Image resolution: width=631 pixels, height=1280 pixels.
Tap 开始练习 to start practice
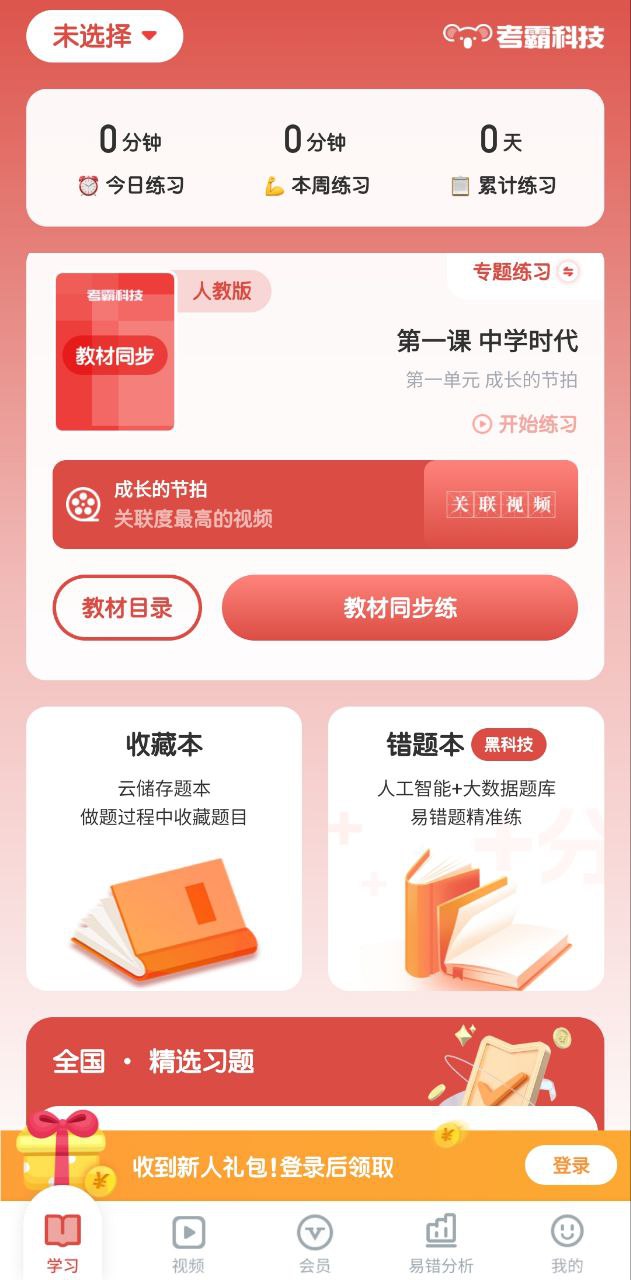point(525,424)
